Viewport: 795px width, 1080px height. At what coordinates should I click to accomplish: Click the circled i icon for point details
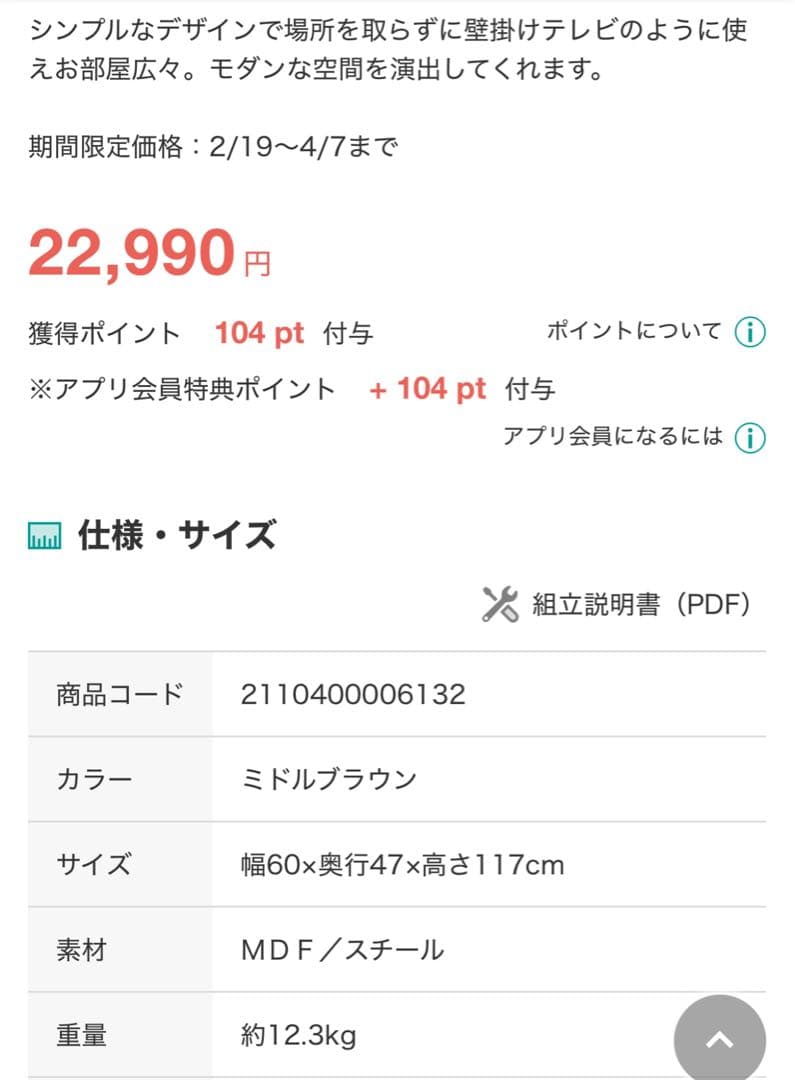[x=750, y=331]
